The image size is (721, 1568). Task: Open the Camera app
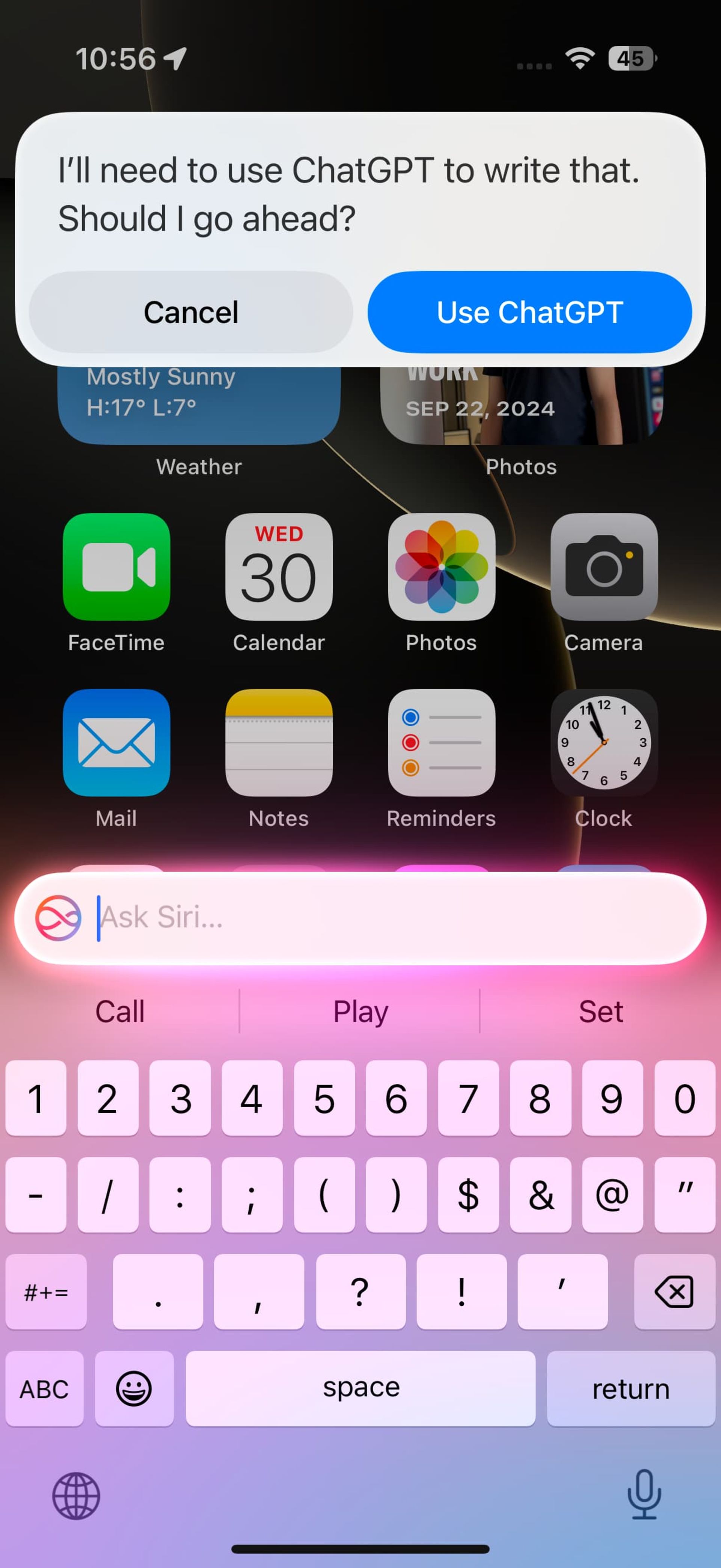pos(603,567)
